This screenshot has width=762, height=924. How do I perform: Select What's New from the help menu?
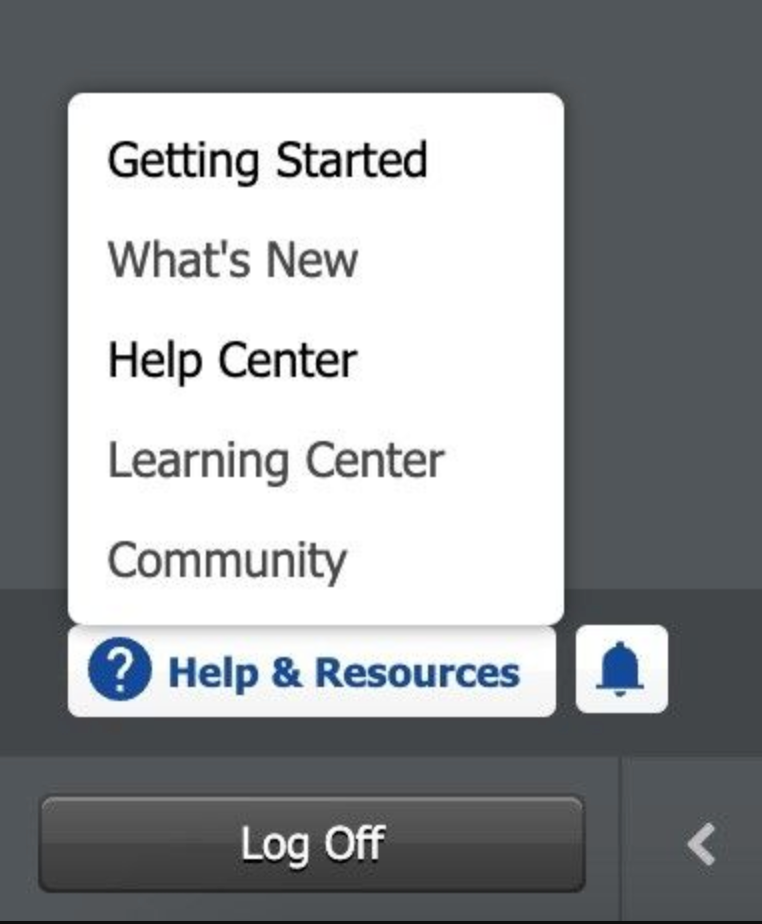click(x=232, y=260)
